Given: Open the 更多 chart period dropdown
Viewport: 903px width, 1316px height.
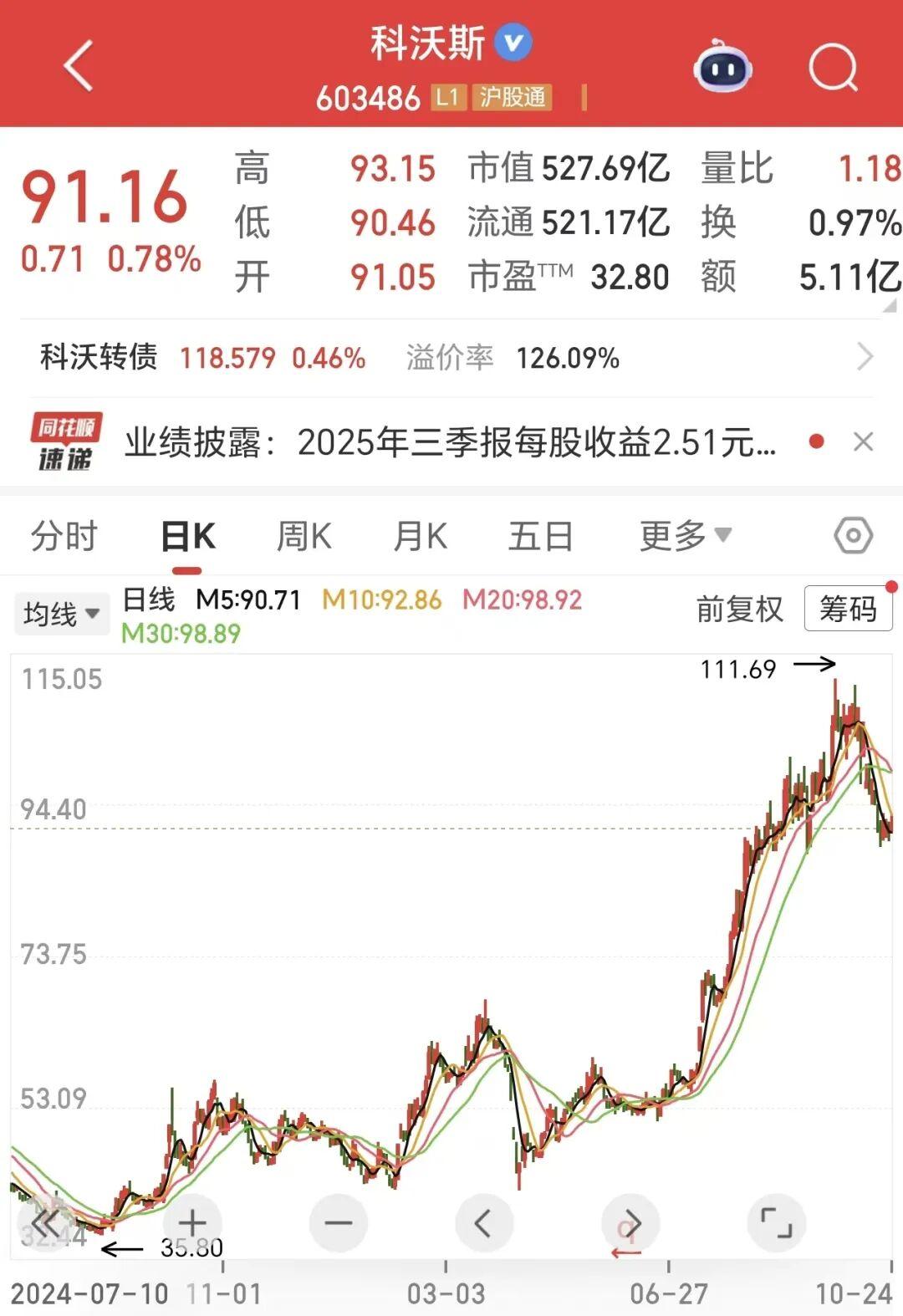Looking at the screenshot, I should [682, 535].
